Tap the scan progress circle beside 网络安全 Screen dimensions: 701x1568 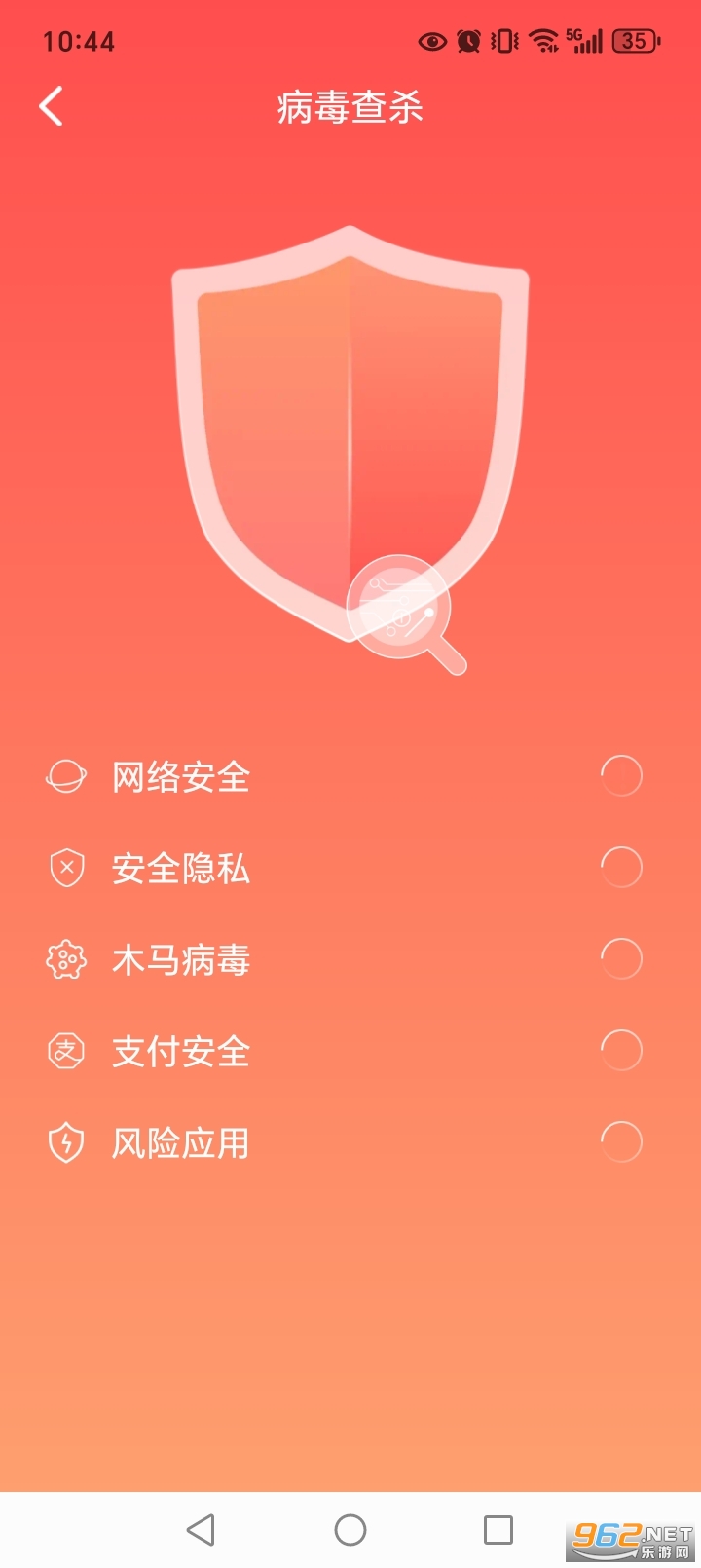point(621,776)
